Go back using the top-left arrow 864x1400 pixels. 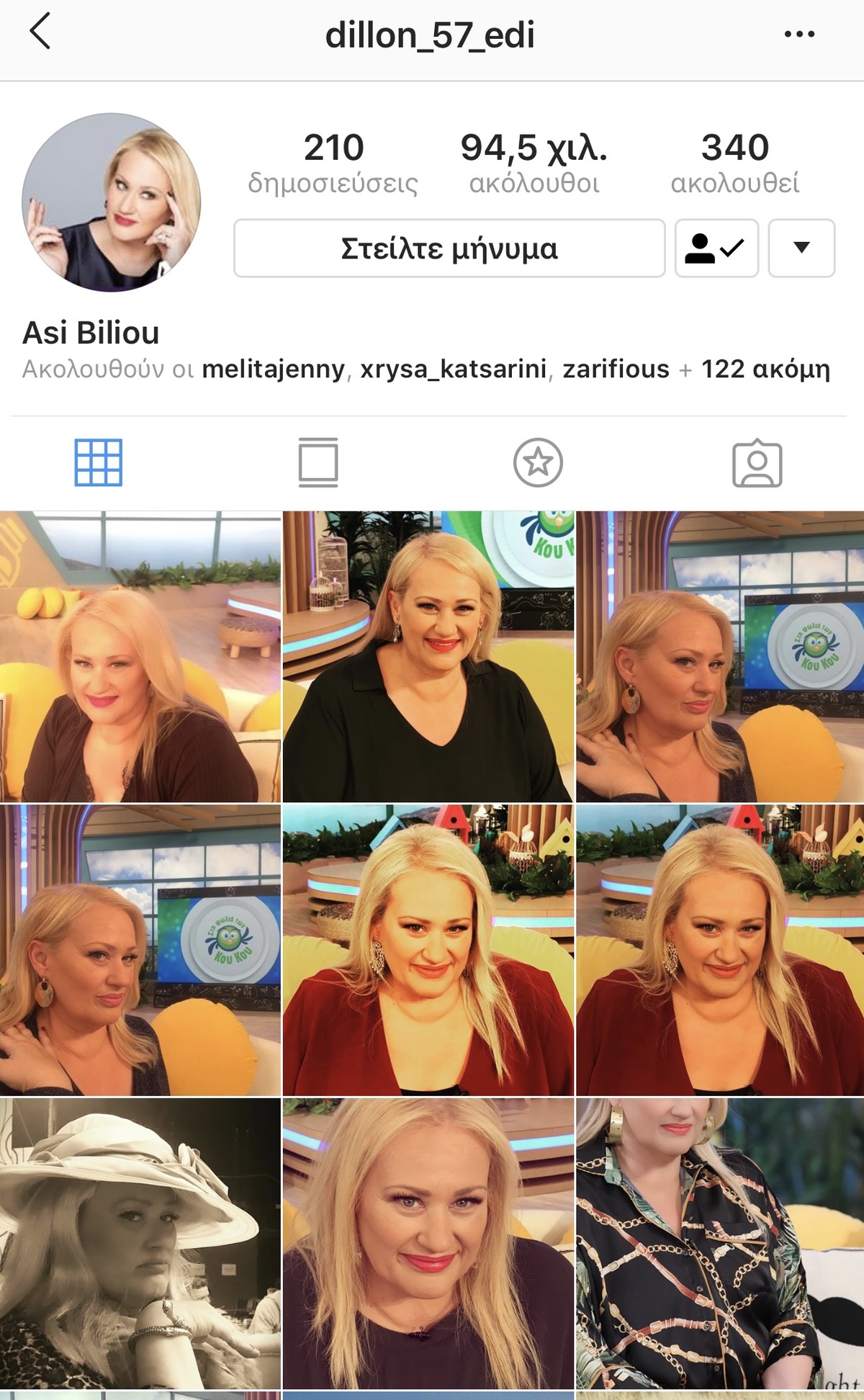[x=40, y=32]
